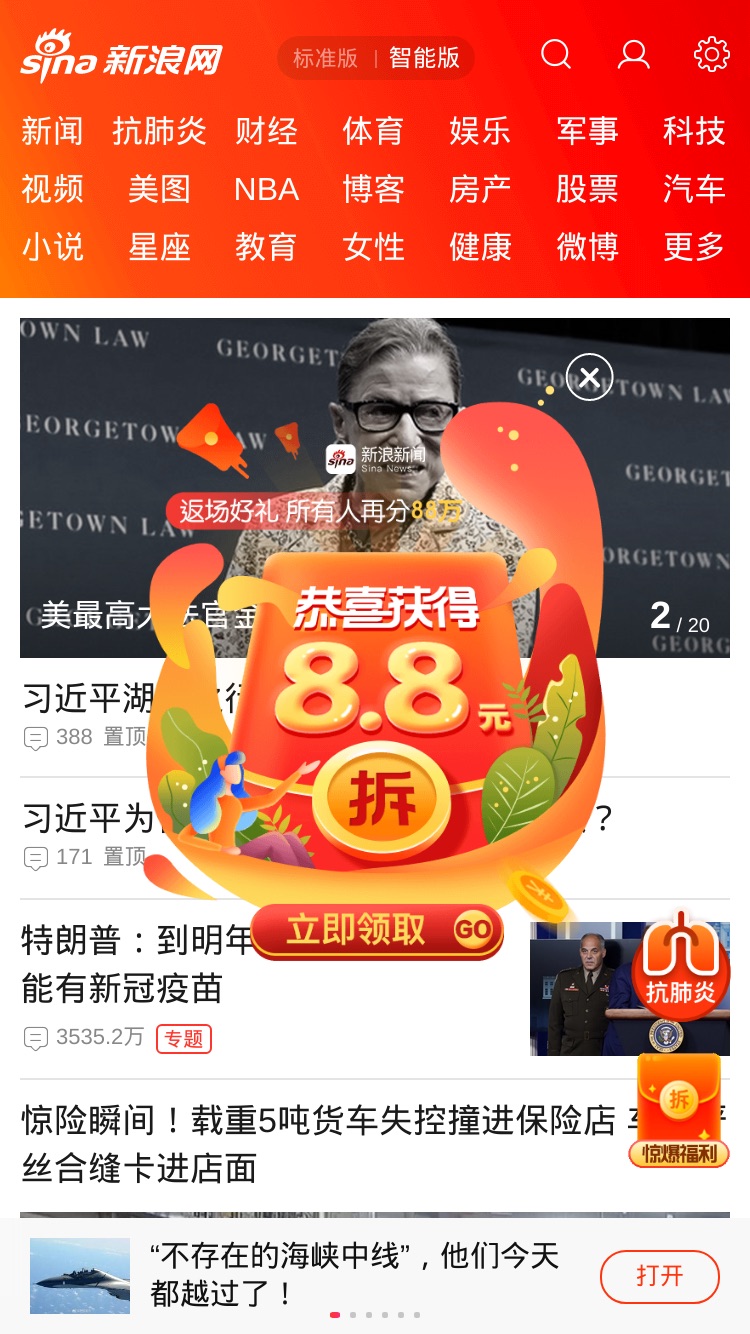Screen dimensions: 750x1334
Task: Switch to 标准版 mode
Action: 325,58
